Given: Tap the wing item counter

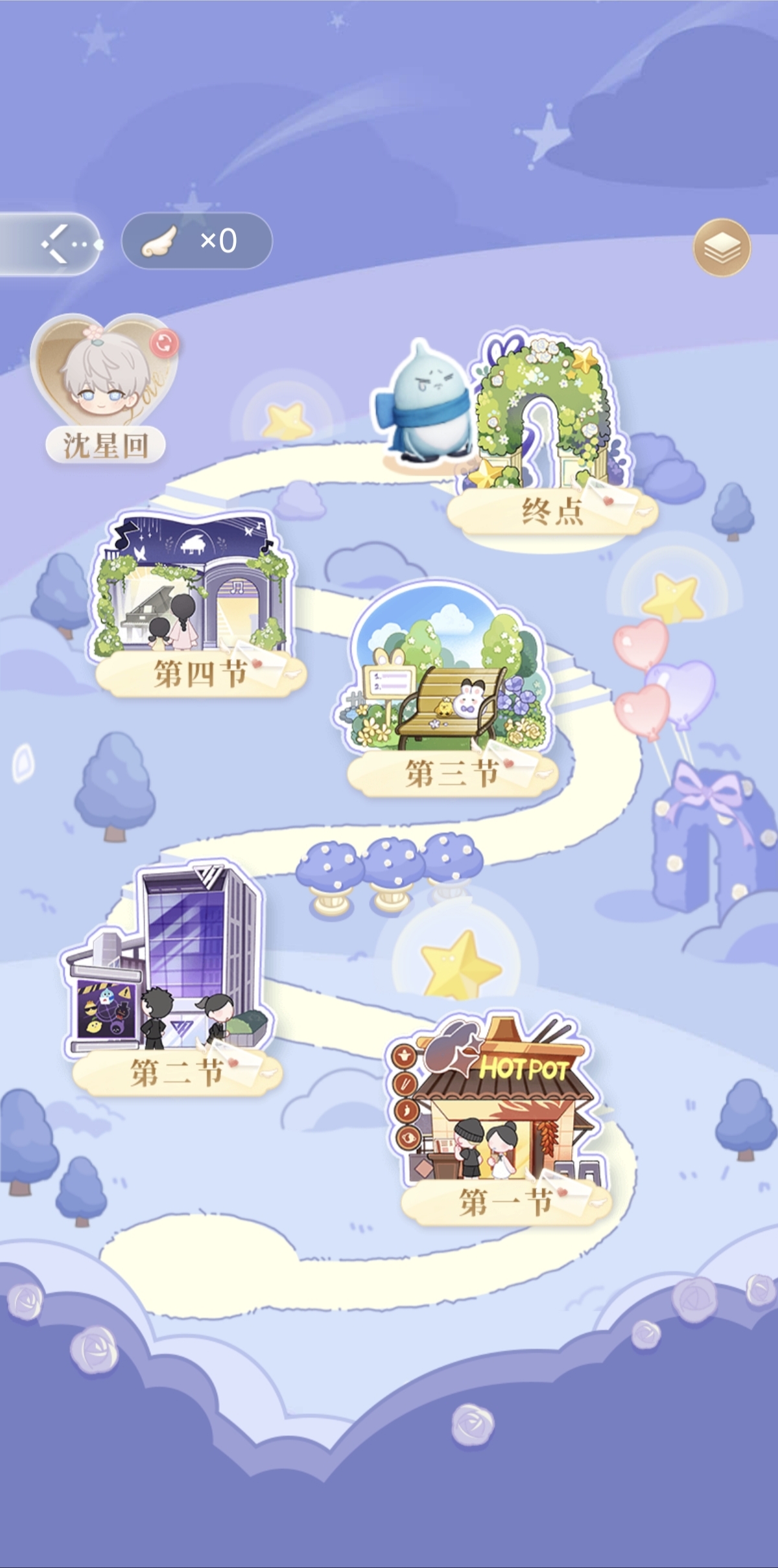Looking at the screenshot, I should pos(196,241).
